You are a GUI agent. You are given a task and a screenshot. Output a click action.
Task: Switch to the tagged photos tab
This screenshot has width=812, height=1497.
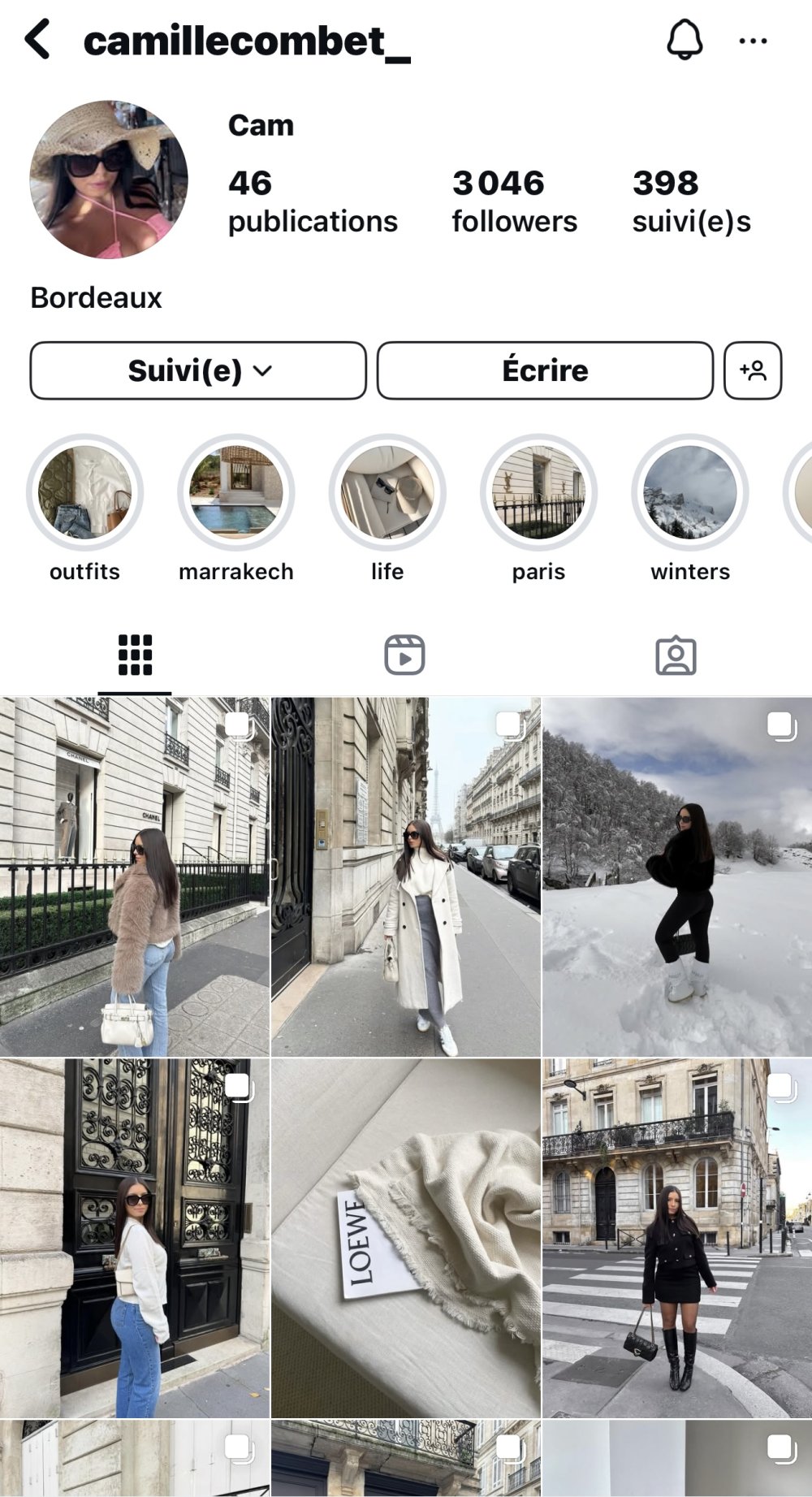[676, 655]
